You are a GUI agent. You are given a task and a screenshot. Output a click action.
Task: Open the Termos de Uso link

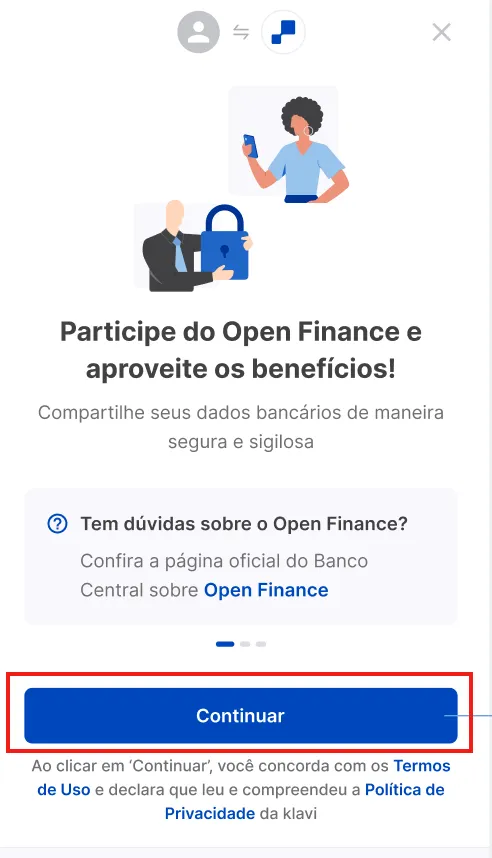(x=422, y=766)
